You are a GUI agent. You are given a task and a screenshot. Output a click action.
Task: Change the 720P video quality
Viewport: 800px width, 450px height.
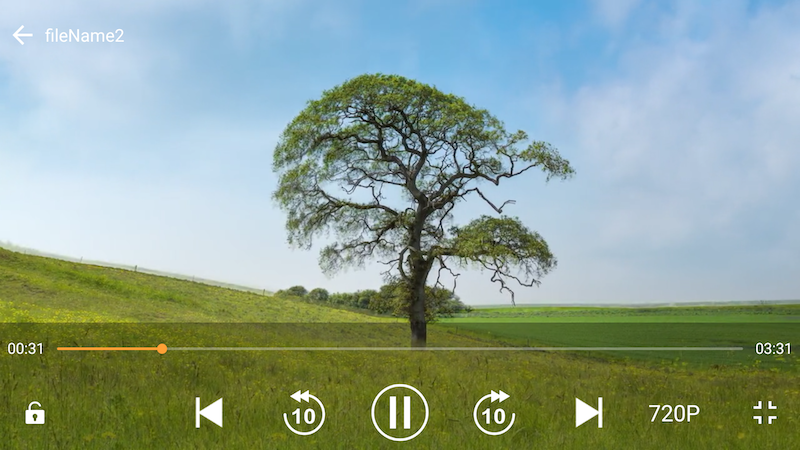[674, 413]
